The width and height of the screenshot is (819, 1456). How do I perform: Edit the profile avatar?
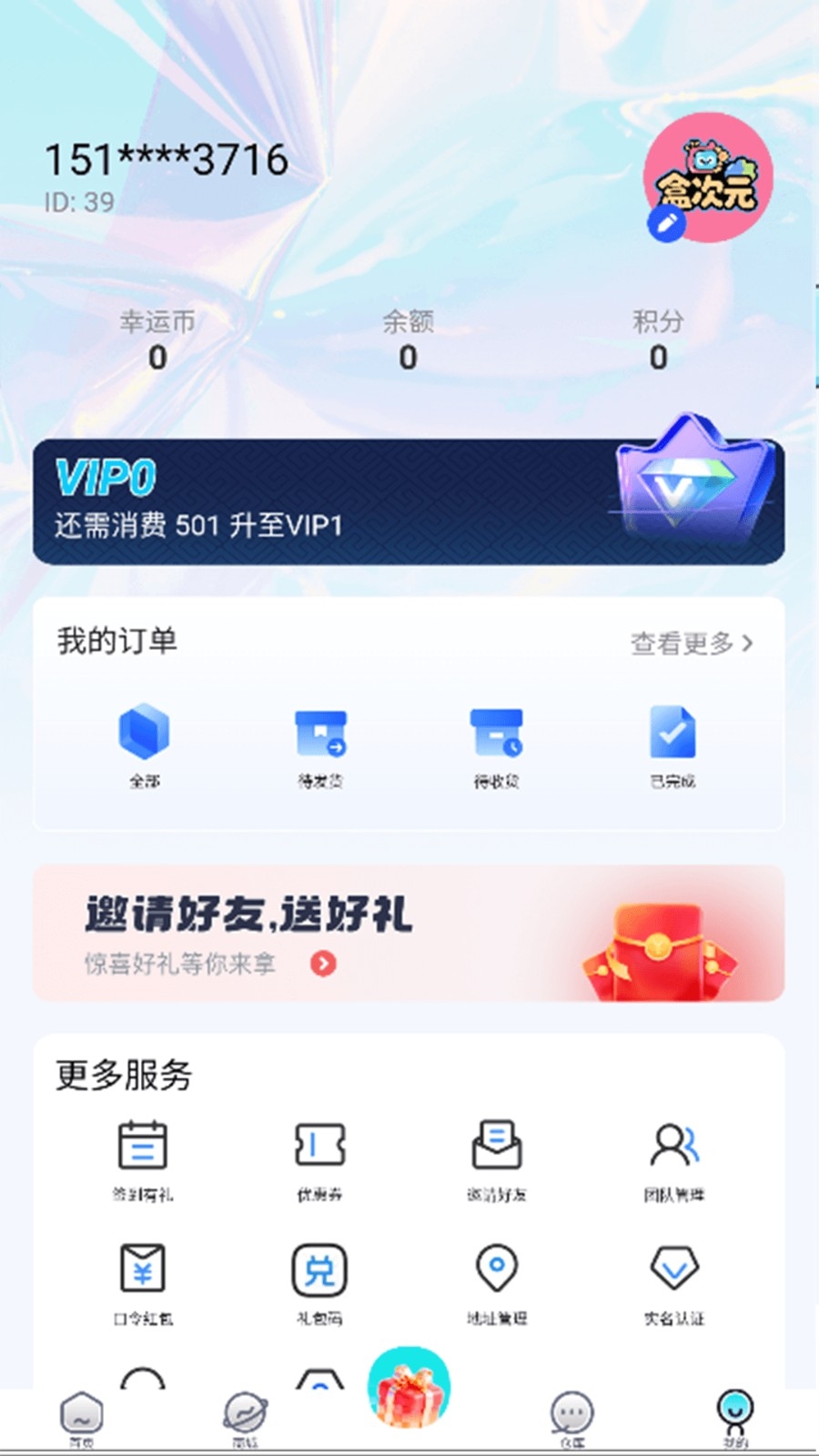(667, 224)
